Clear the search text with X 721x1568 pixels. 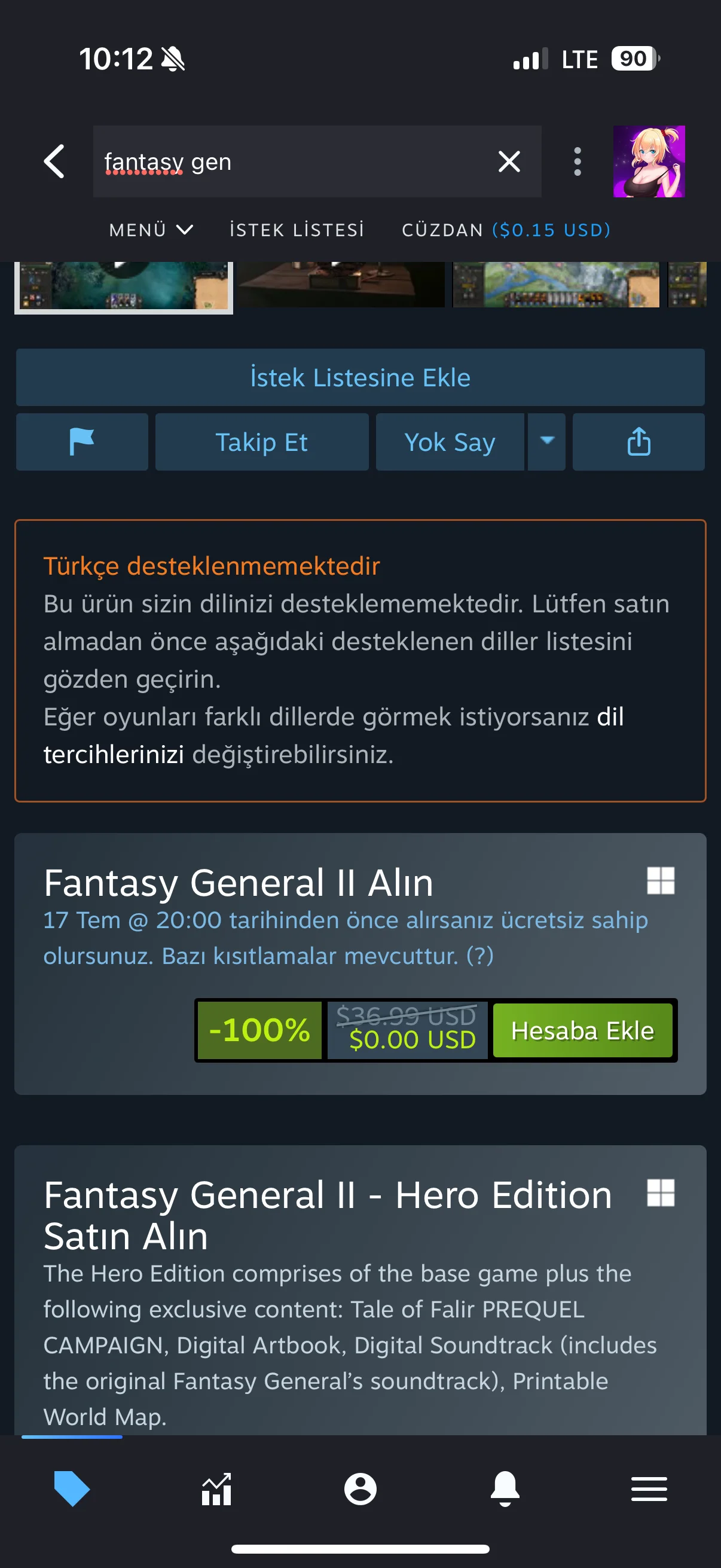pyautogui.click(x=509, y=162)
